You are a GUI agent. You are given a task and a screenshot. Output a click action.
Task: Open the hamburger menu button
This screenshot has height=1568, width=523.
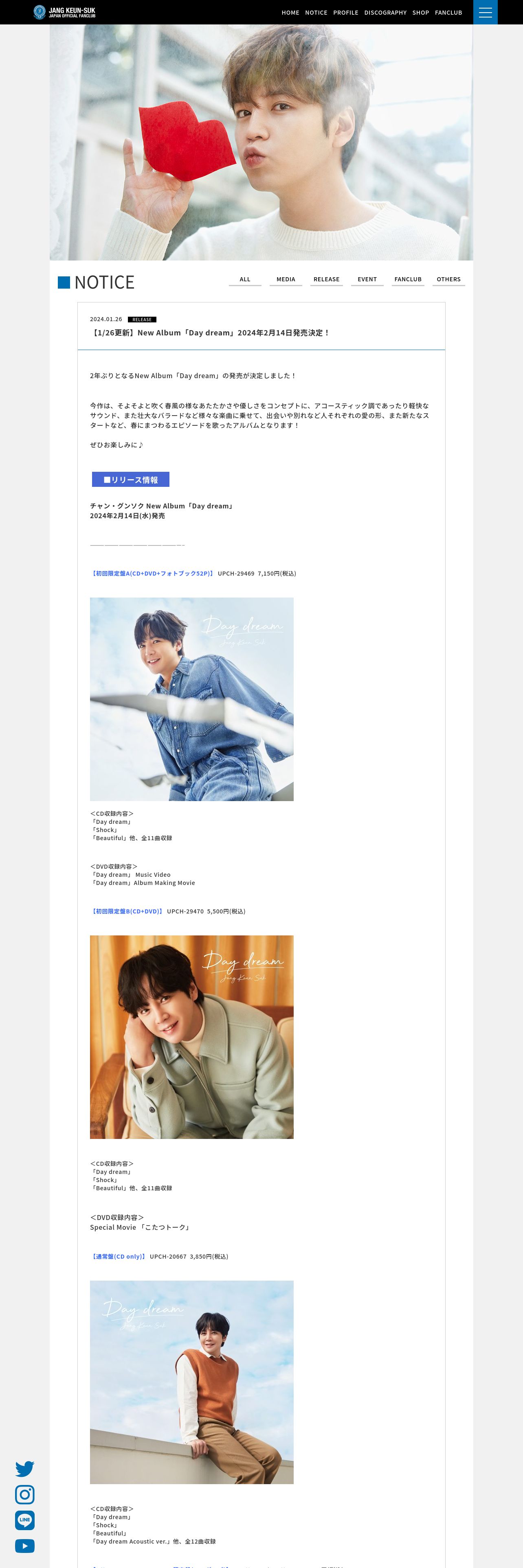coord(485,12)
